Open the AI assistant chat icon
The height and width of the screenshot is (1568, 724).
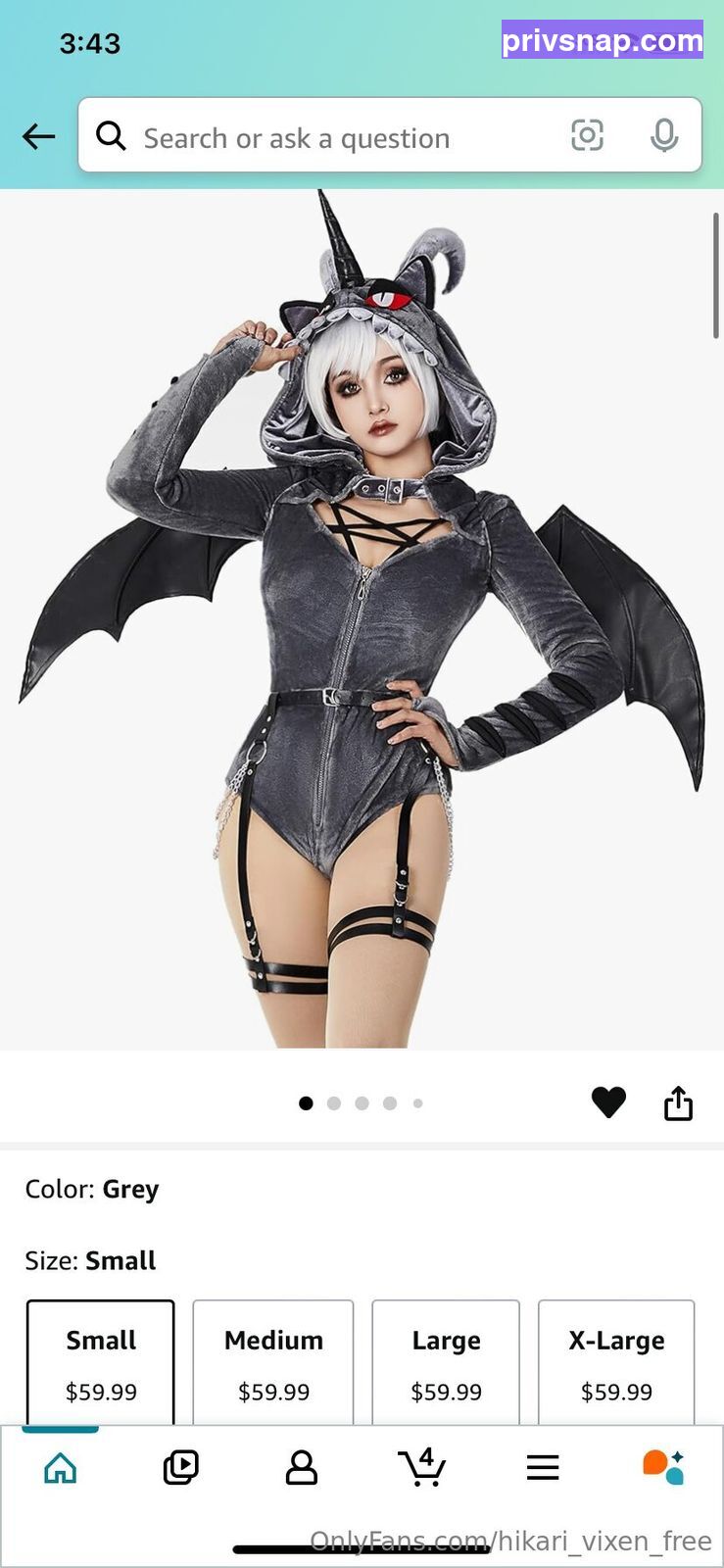[x=663, y=1467]
